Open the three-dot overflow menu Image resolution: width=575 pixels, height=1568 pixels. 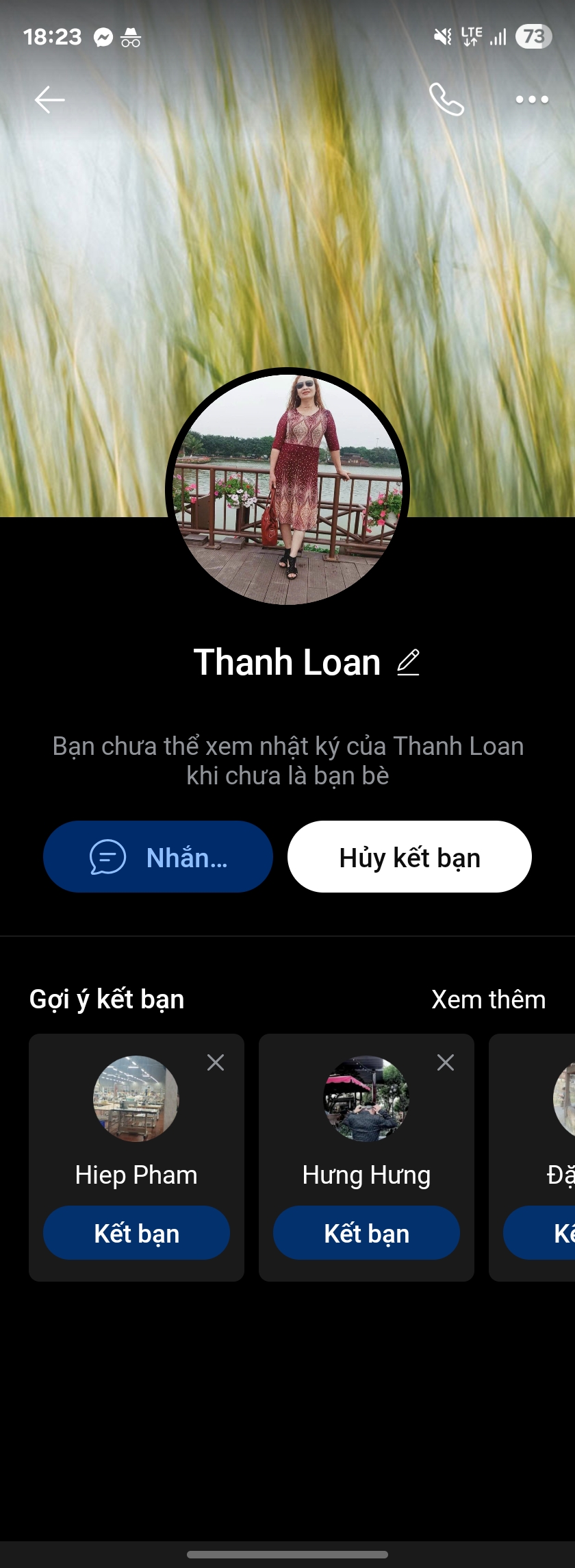(532, 100)
